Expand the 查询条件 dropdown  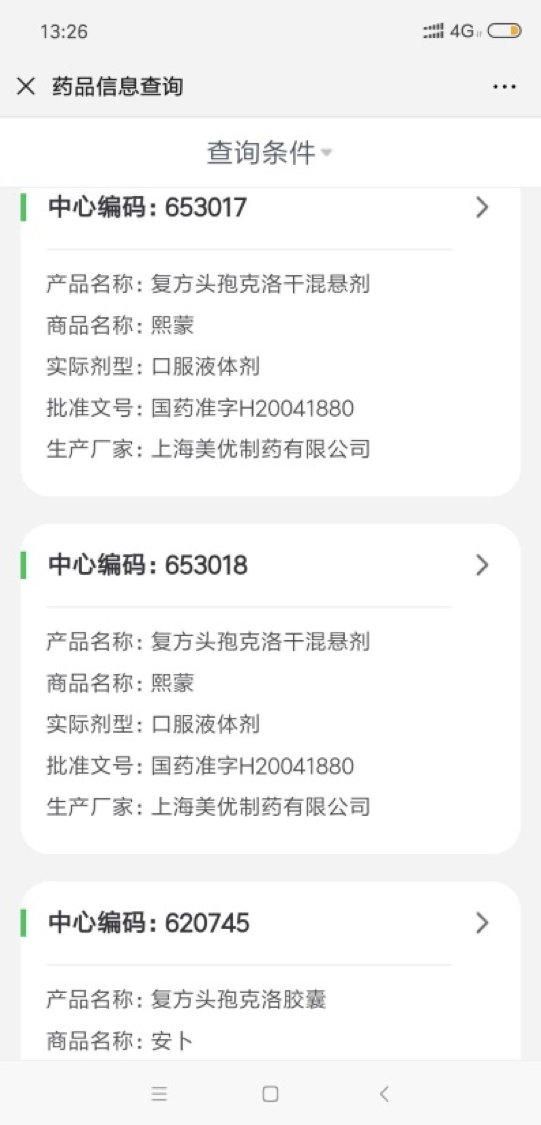tap(270, 153)
